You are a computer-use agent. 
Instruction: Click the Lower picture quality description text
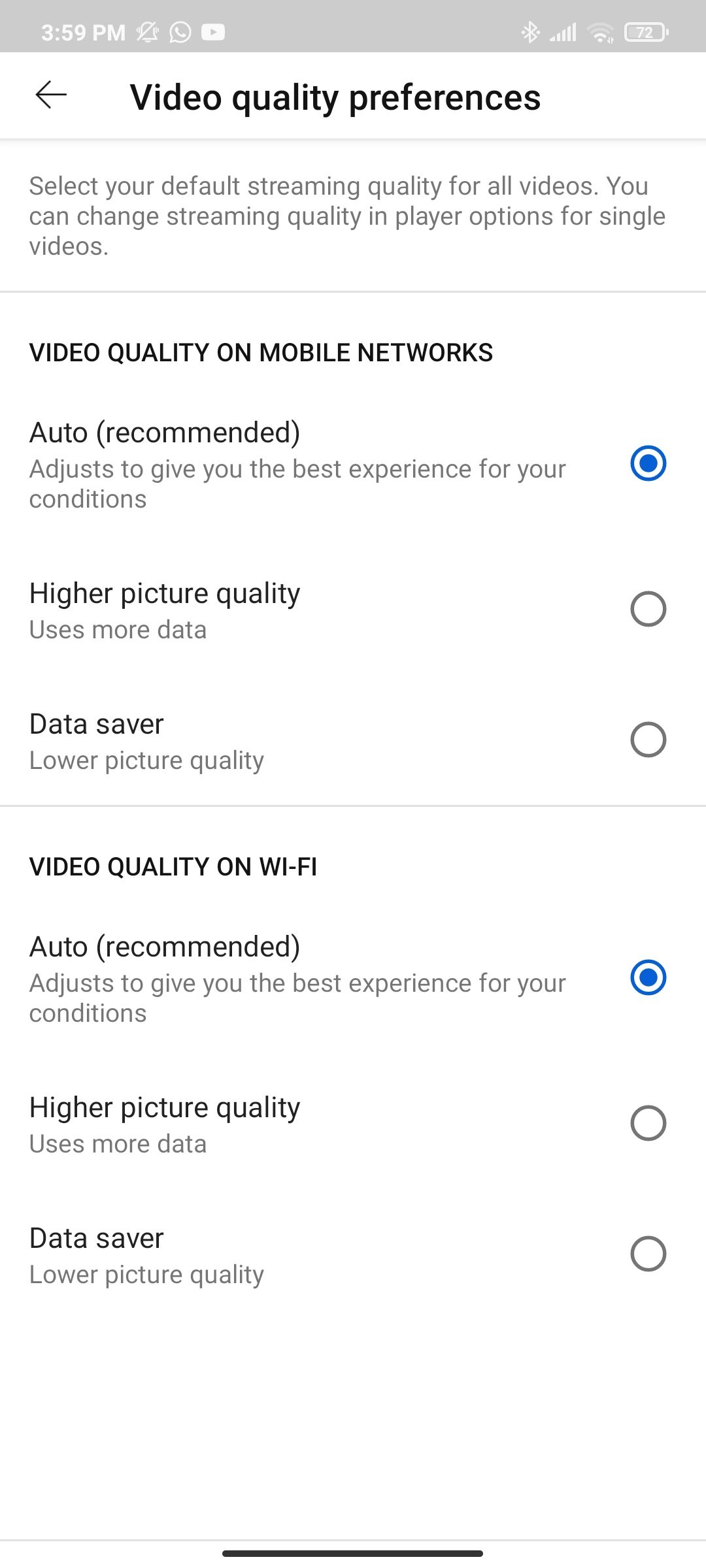[x=145, y=759]
